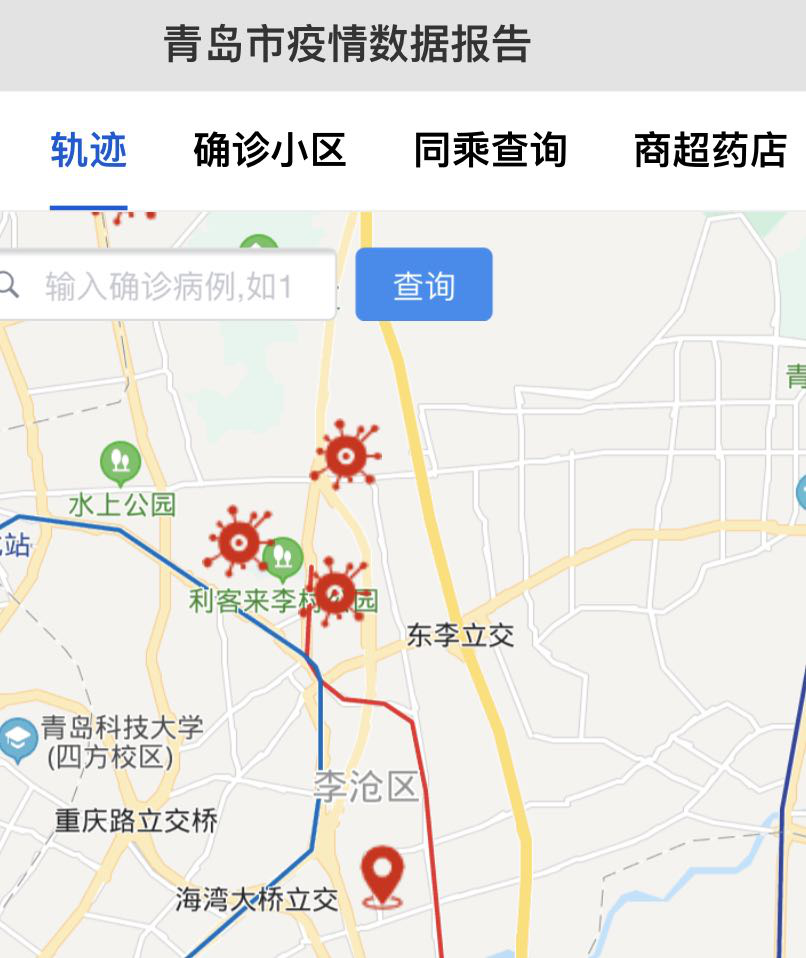Open the 确诊小区 tab

point(270,151)
